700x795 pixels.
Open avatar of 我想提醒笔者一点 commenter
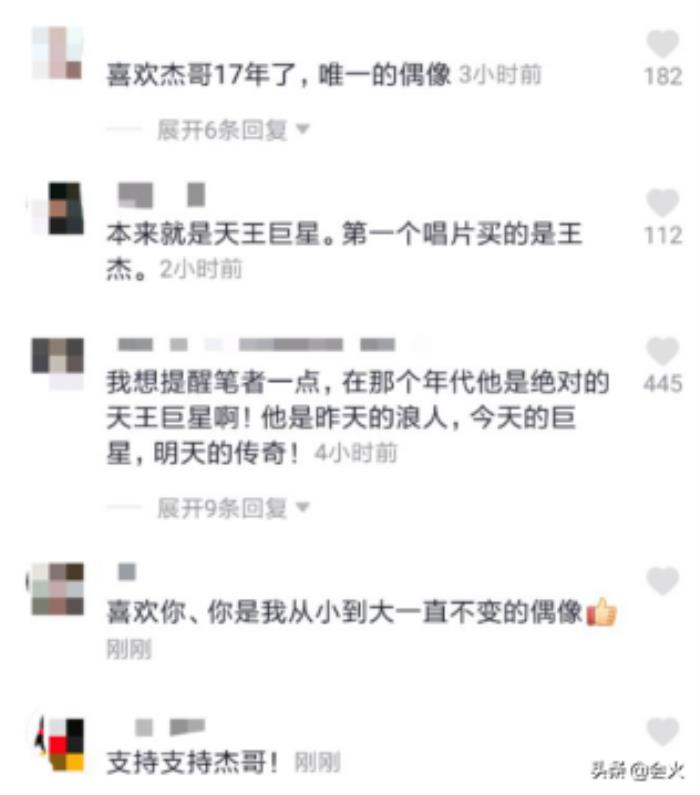pyautogui.click(x=57, y=356)
